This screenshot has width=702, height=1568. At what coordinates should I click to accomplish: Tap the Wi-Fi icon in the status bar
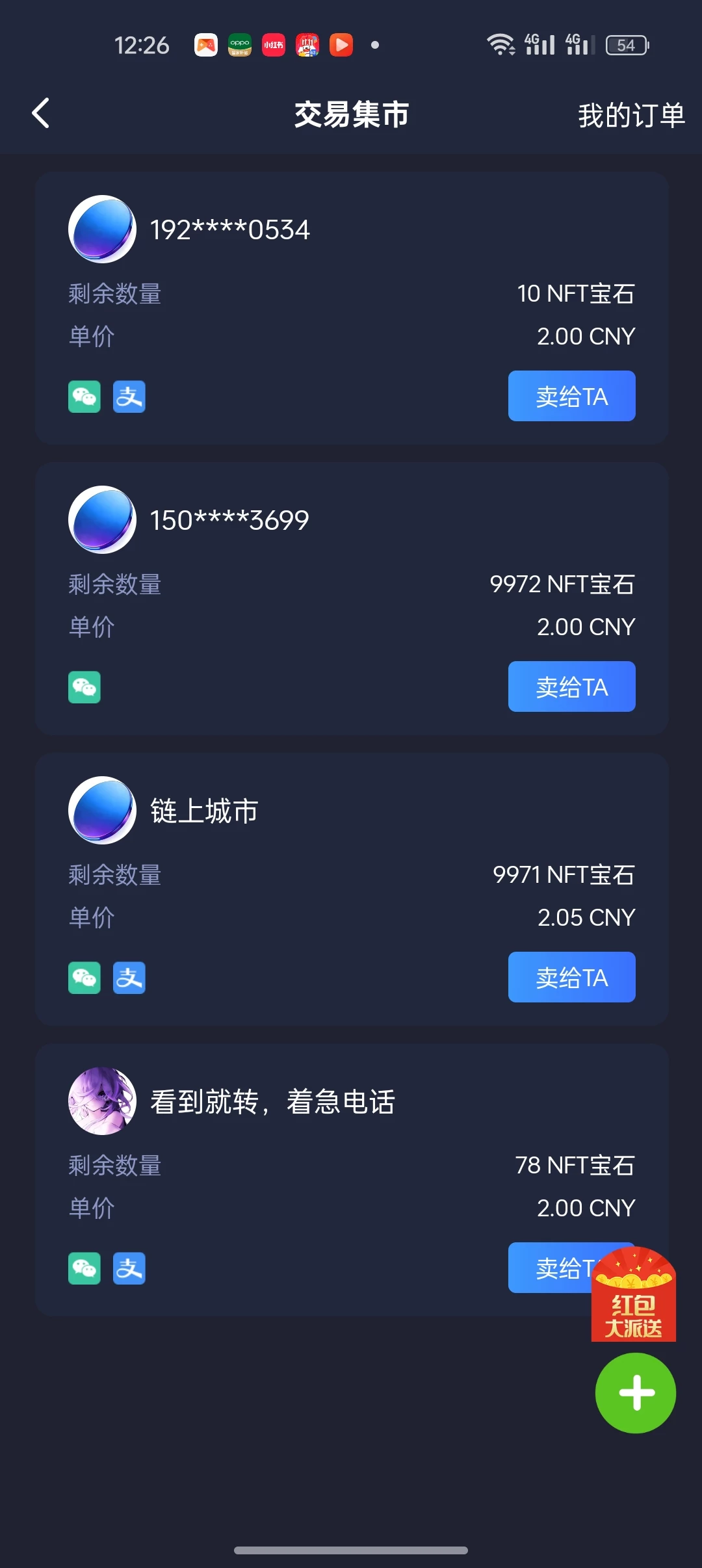click(500, 44)
